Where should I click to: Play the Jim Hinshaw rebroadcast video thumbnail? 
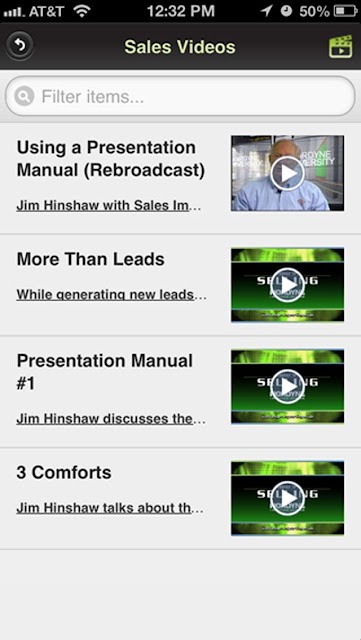pyautogui.click(x=287, y=173)
